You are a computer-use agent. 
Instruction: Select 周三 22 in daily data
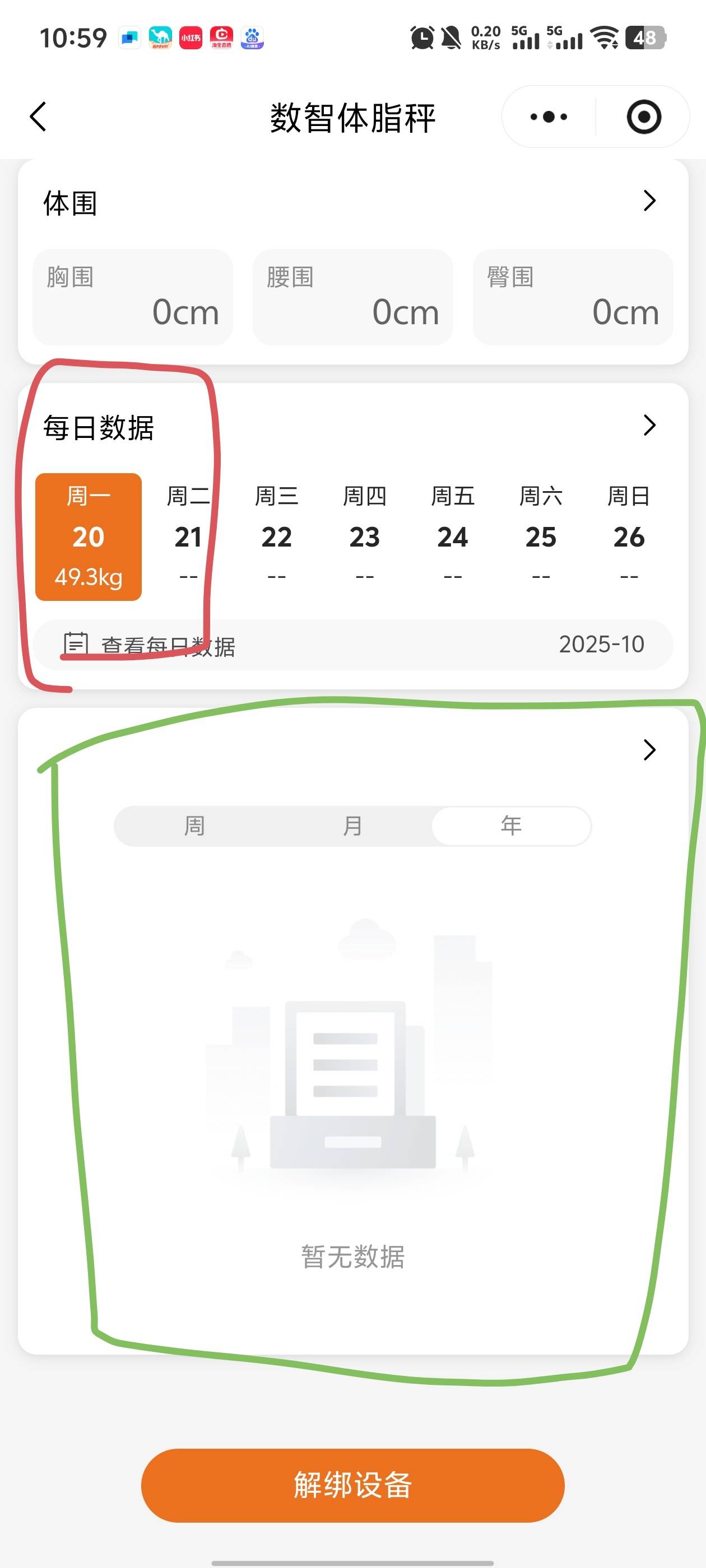tap(277, 537)
